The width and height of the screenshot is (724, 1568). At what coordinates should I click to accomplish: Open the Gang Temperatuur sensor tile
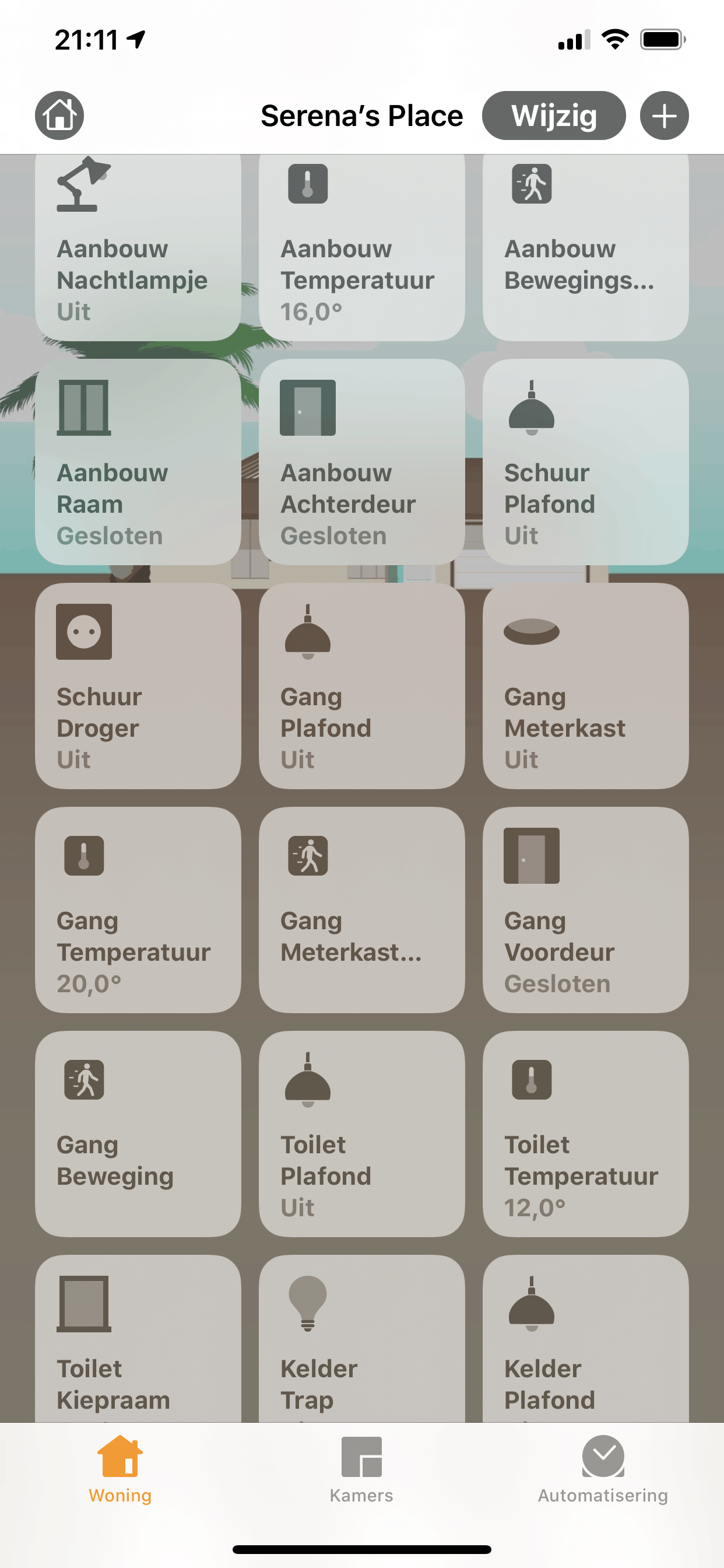[x=138, y=909]
